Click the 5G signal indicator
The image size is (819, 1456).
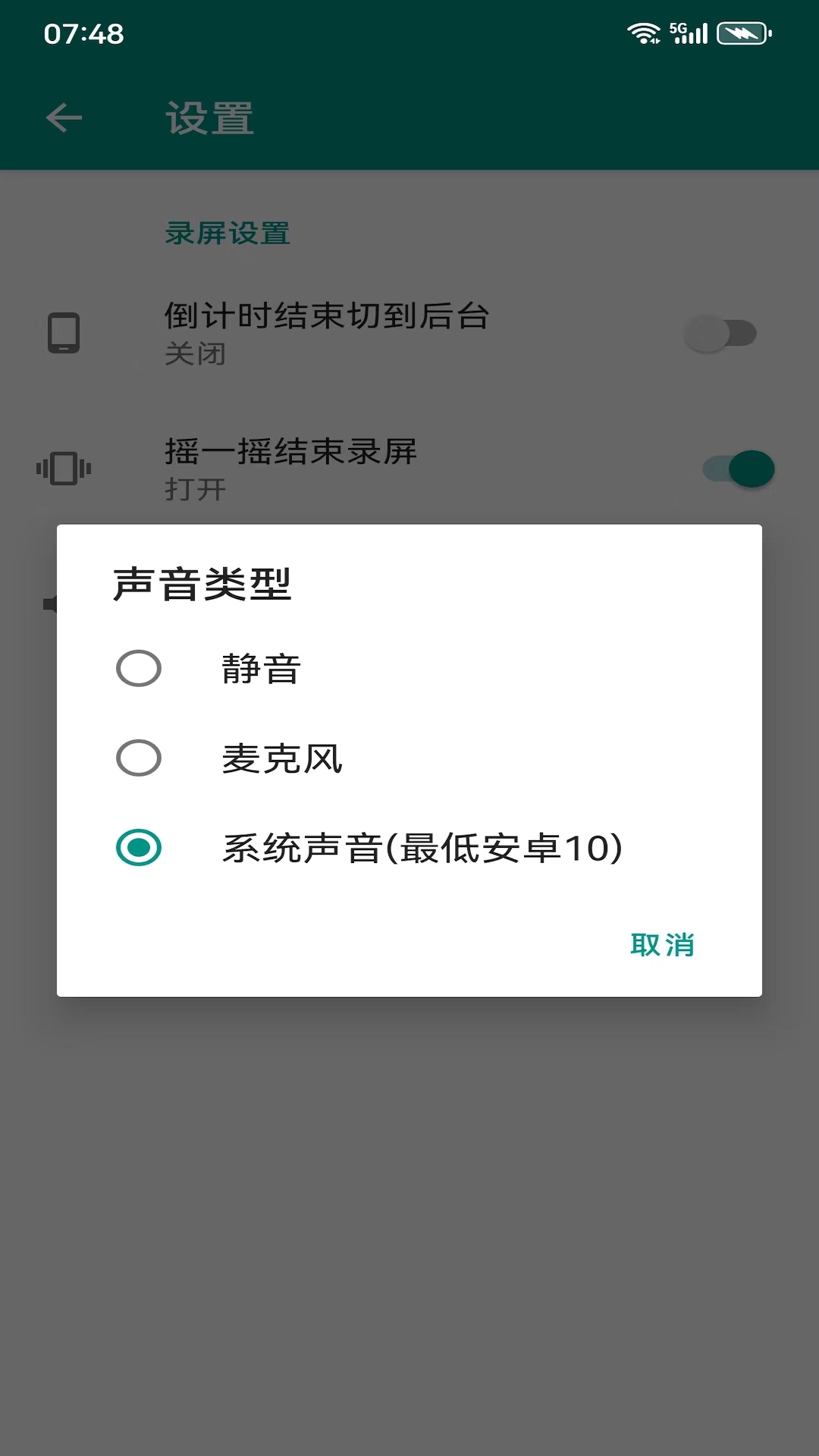[687, 30]
